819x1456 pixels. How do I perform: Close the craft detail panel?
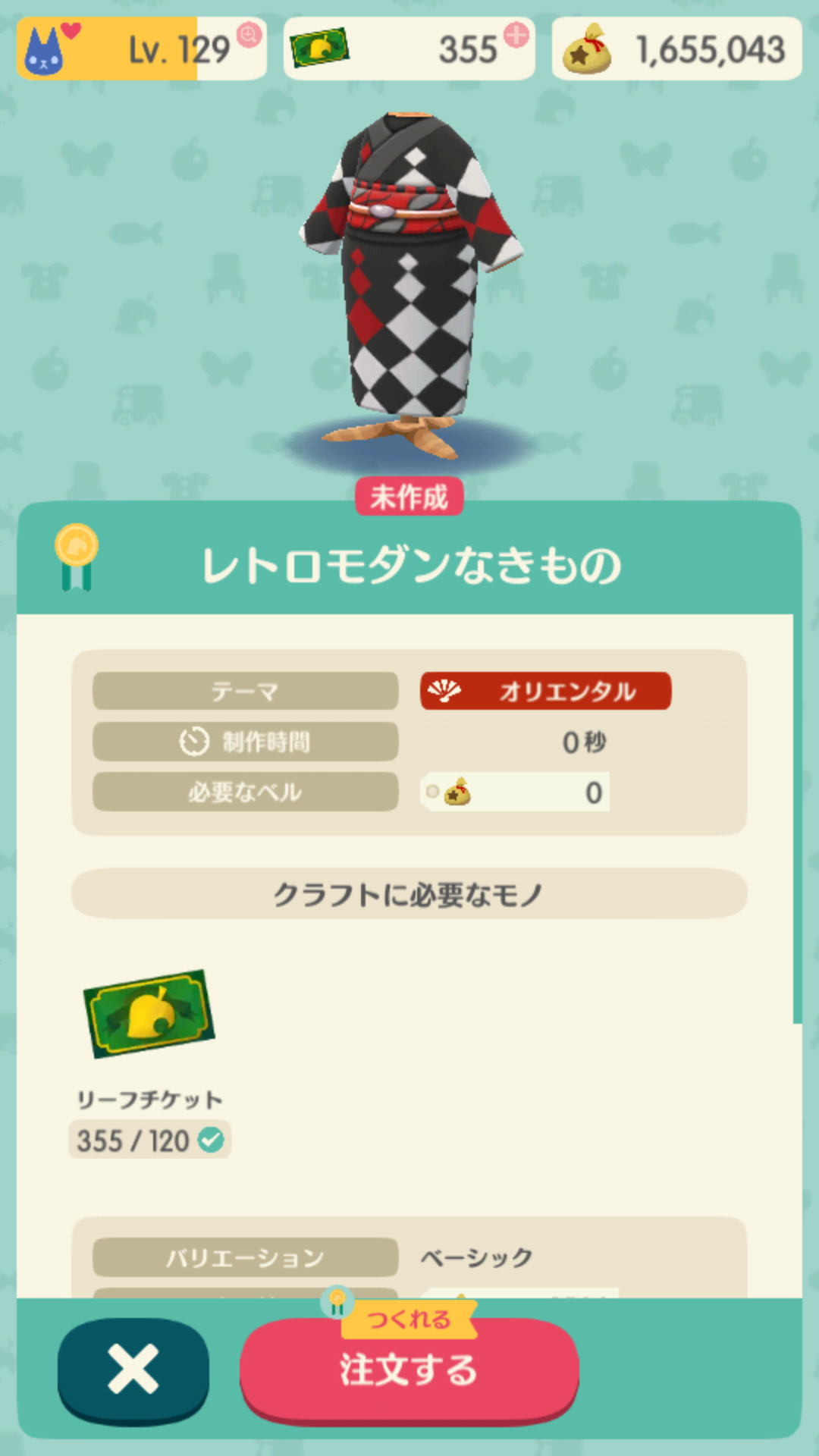(133, 1370)
